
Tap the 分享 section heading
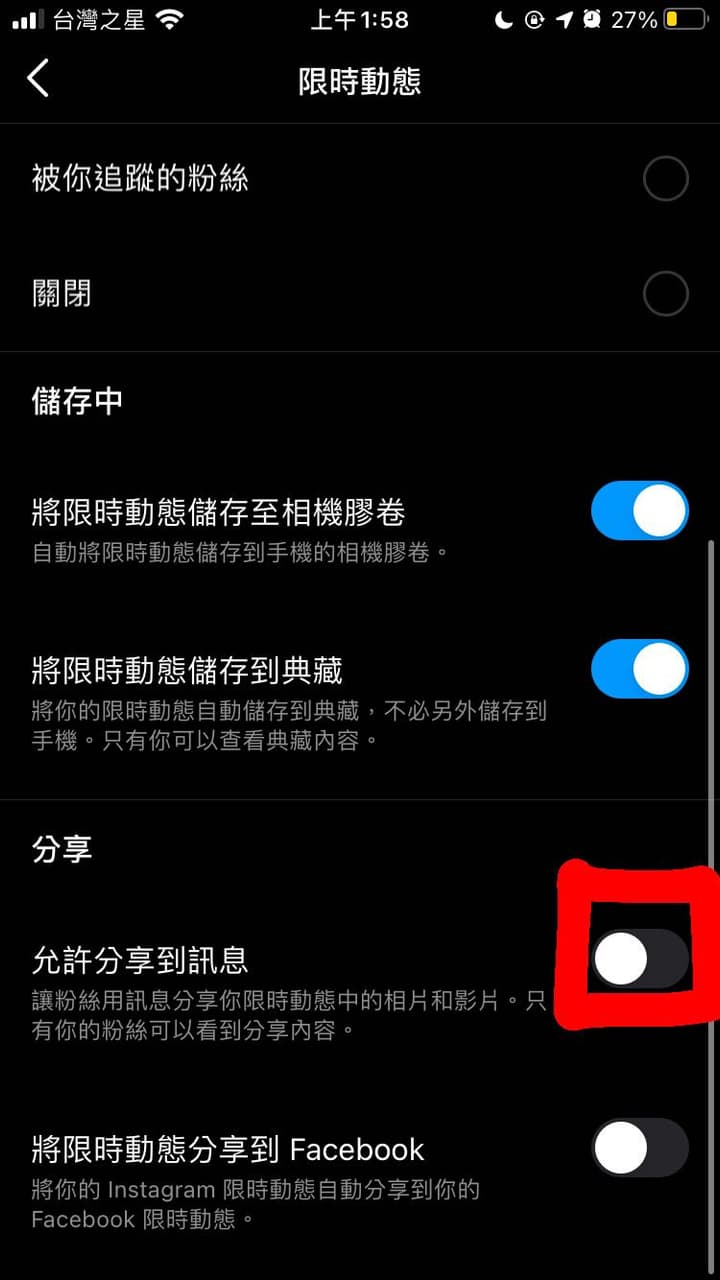pyautogui.click(x=60, y=847)
